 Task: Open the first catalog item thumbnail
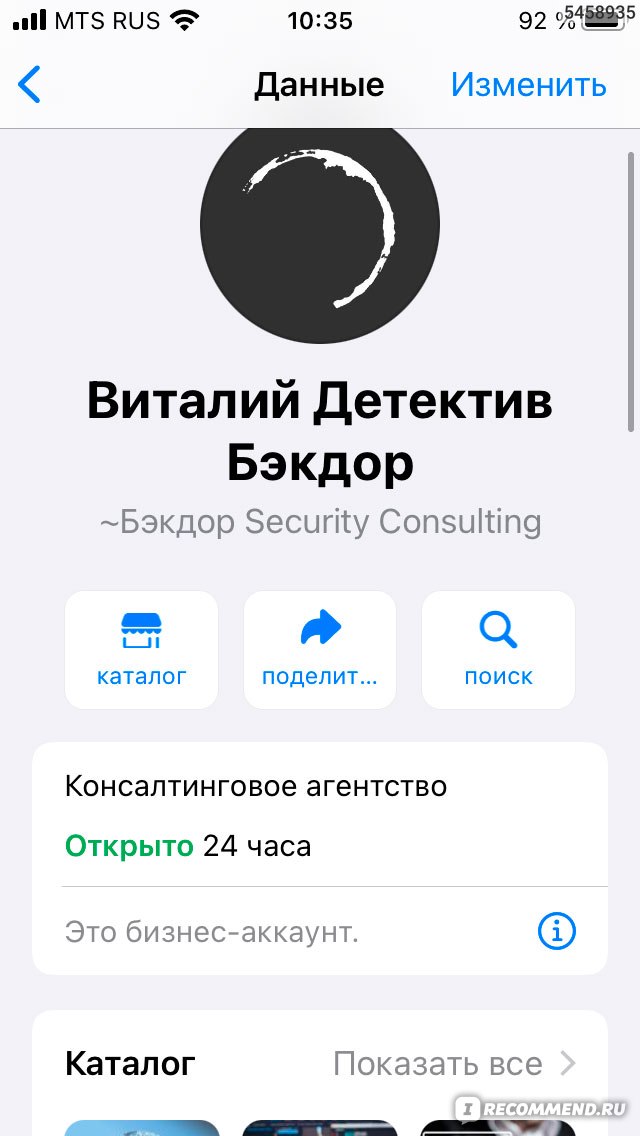tap(141, 1127)
